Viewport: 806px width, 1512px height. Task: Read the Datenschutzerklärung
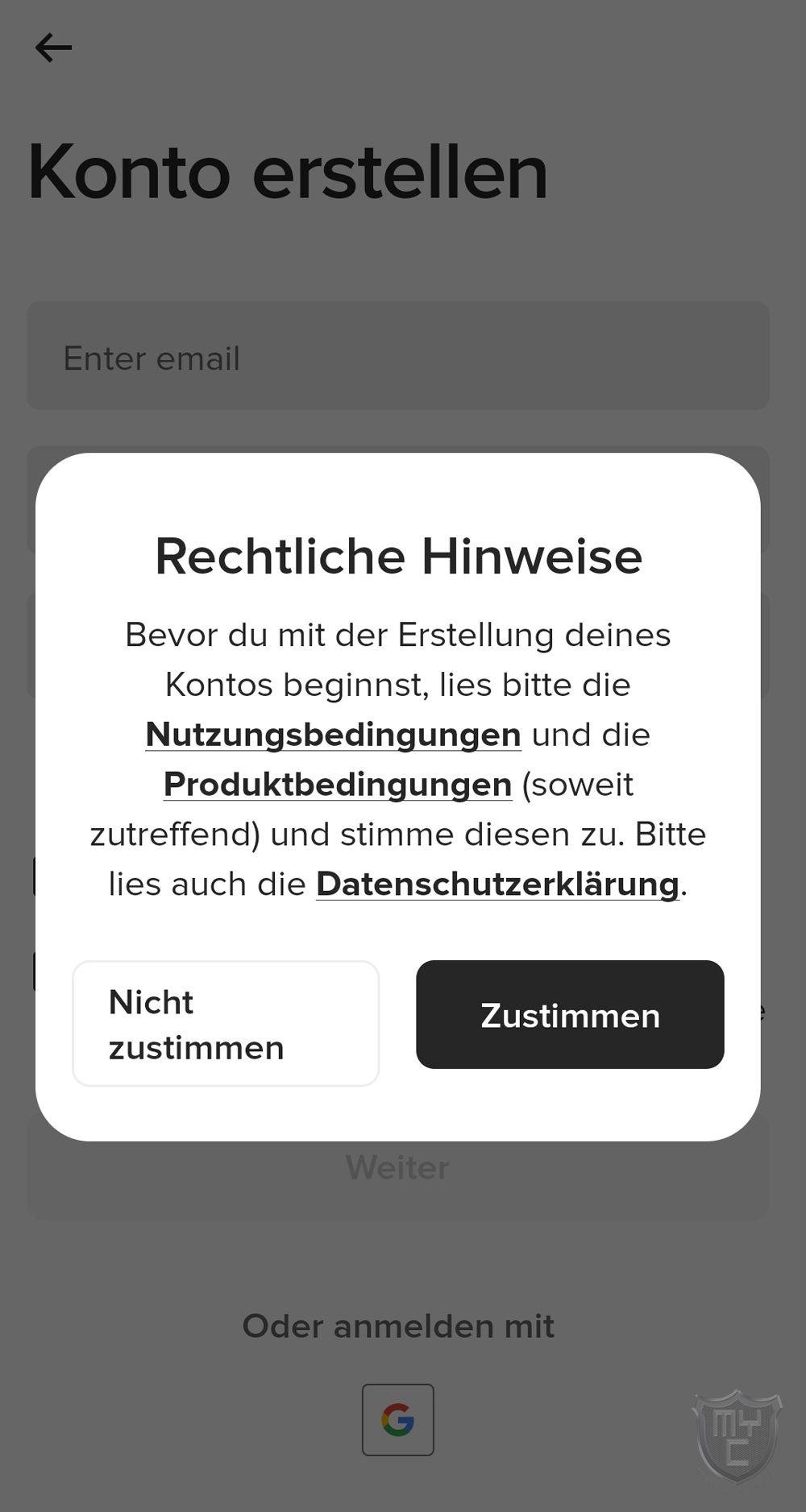tap(497, 884)
